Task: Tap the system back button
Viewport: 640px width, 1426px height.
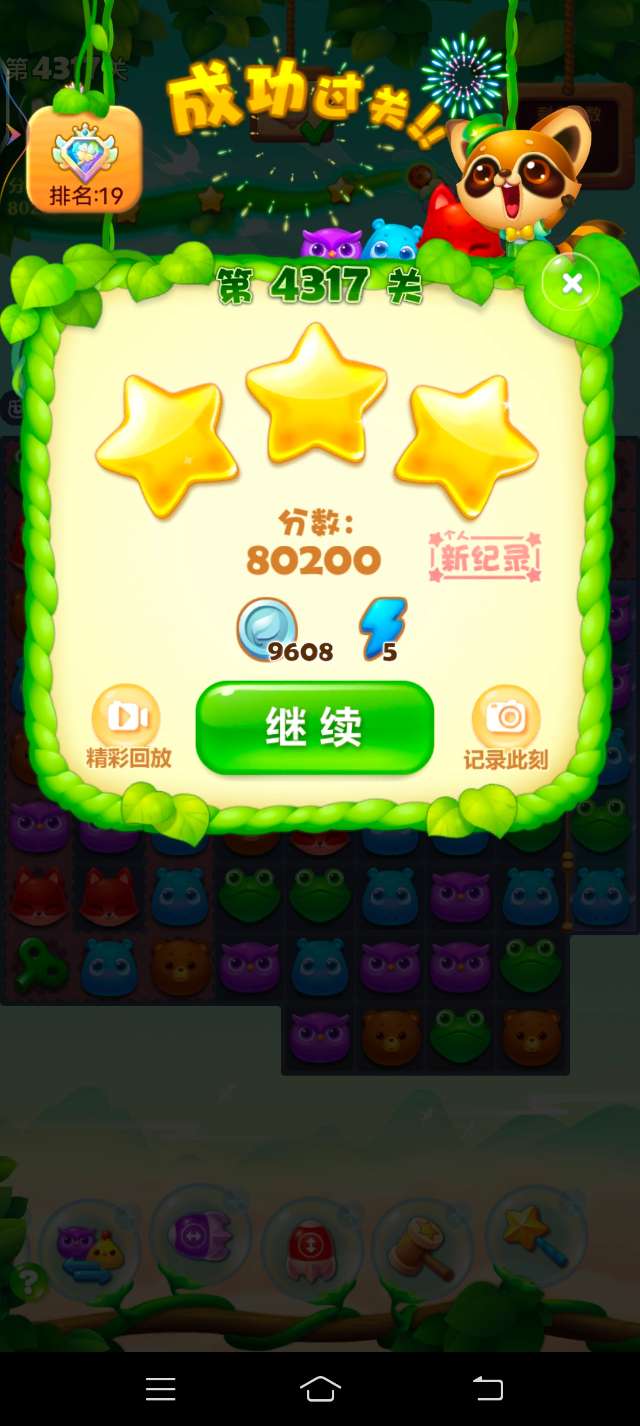Action: click(x=487, y=1388)
